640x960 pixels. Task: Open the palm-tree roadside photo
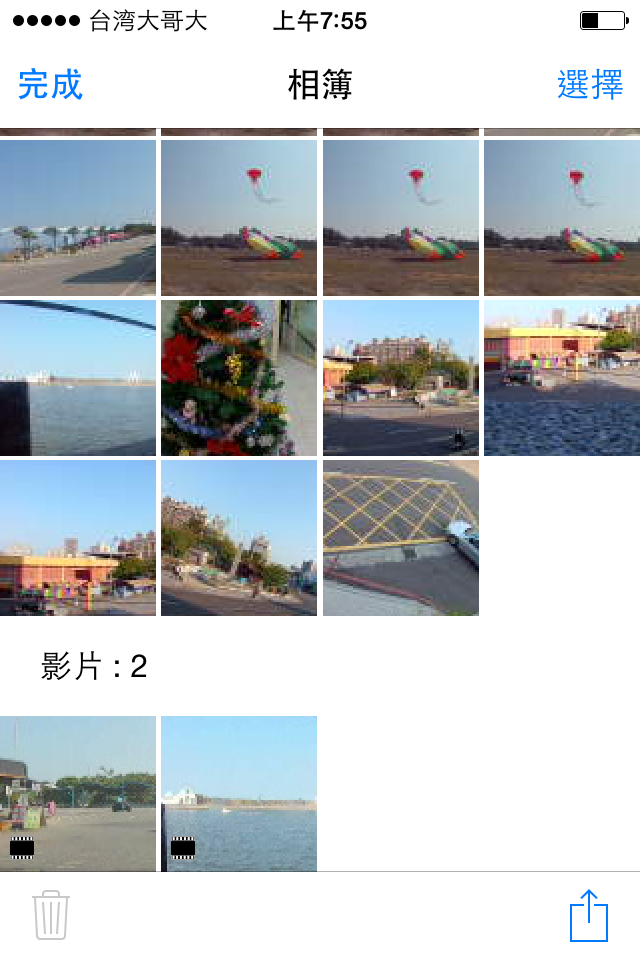[78, 218]
